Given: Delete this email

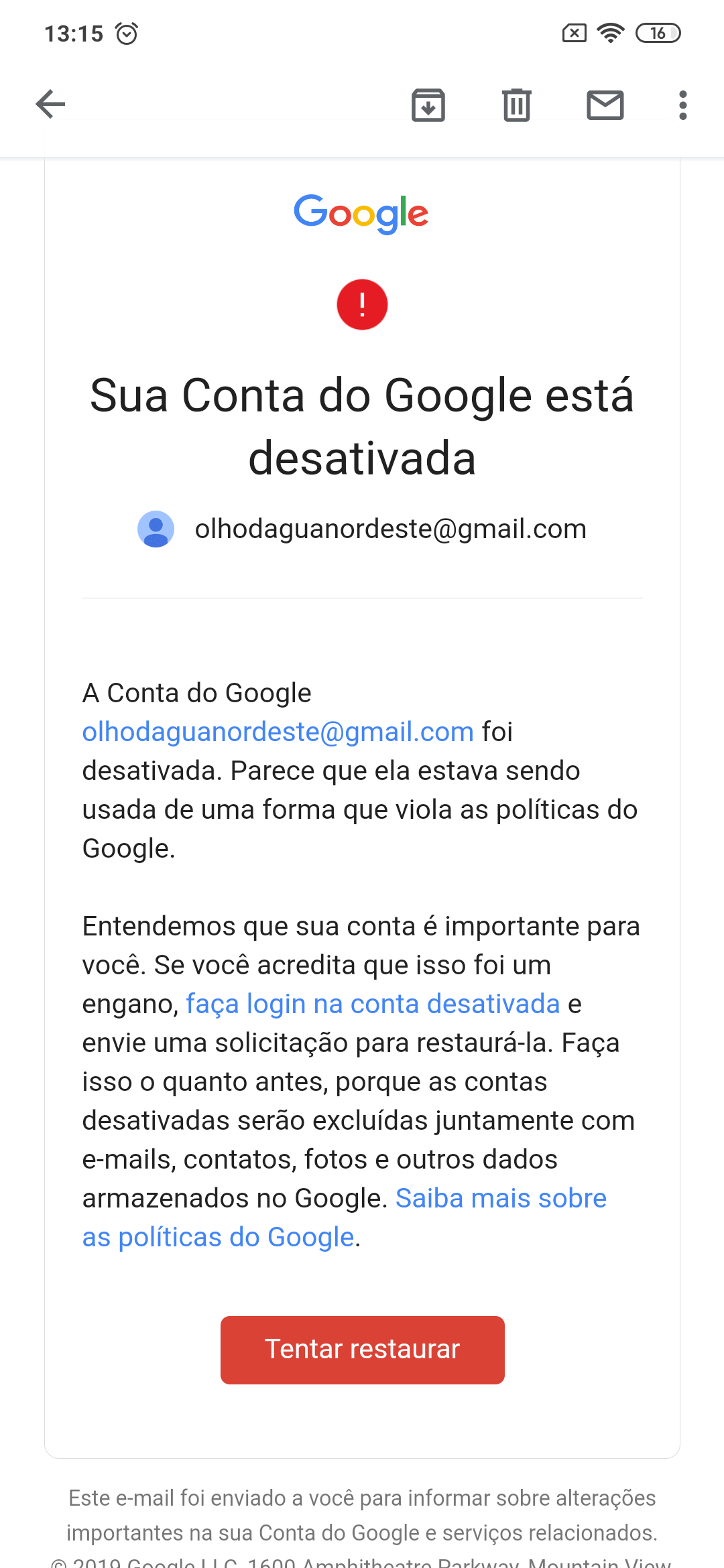Looking at the screenshot, I should click(x=517, y=105).
